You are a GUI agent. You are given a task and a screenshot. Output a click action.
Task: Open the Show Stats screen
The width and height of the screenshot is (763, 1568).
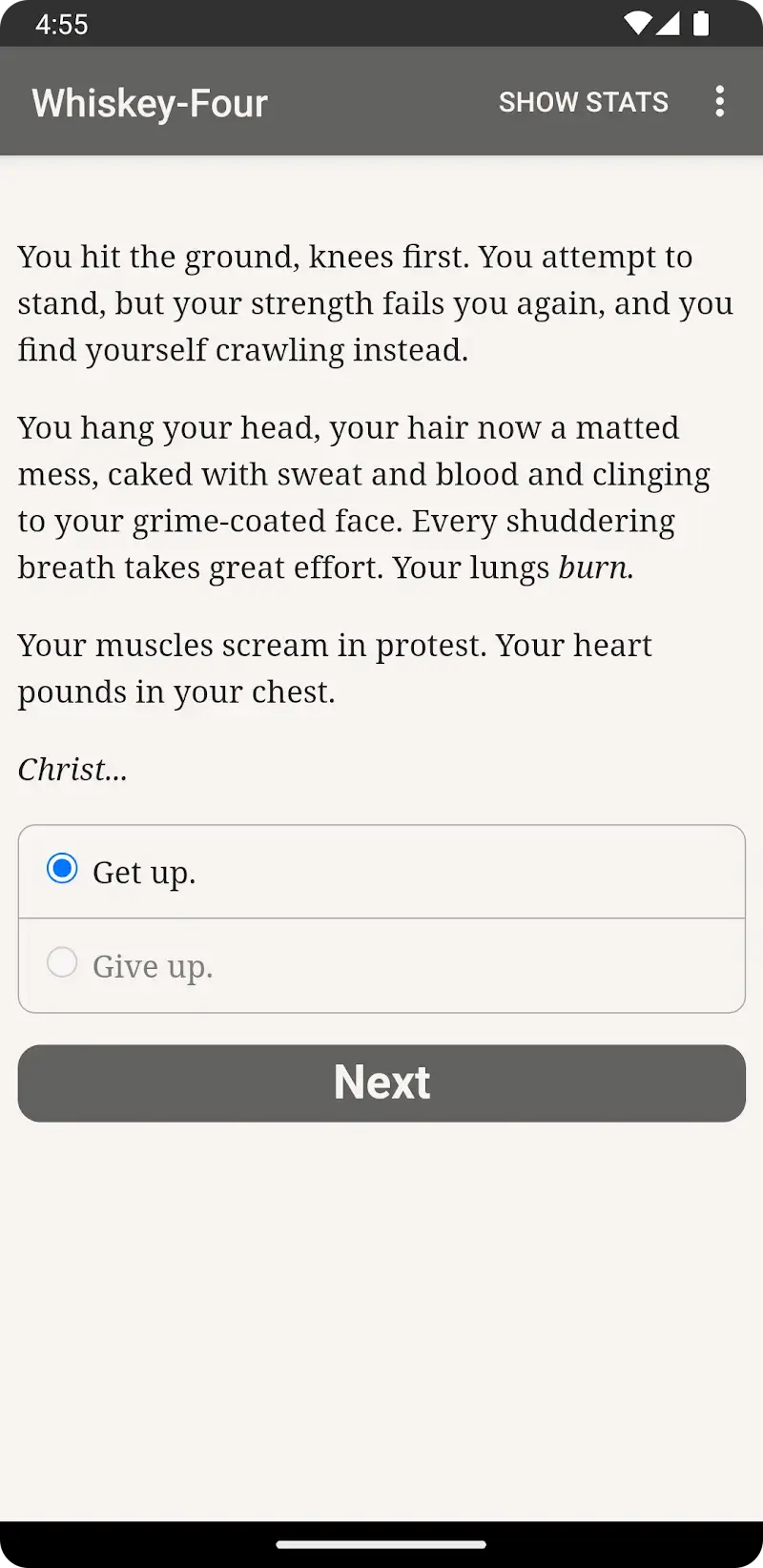583,102
